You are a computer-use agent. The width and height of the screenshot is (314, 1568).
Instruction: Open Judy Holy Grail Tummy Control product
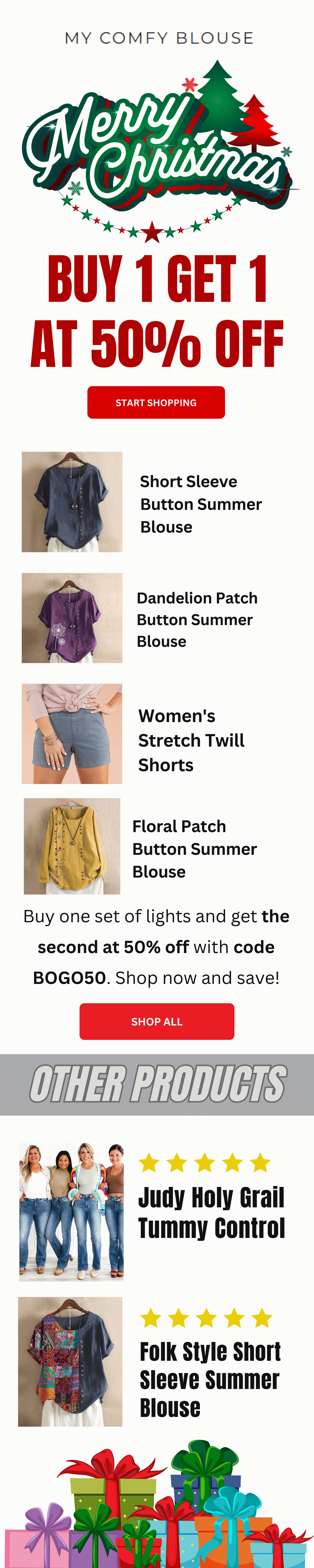tap(210, 1211)
